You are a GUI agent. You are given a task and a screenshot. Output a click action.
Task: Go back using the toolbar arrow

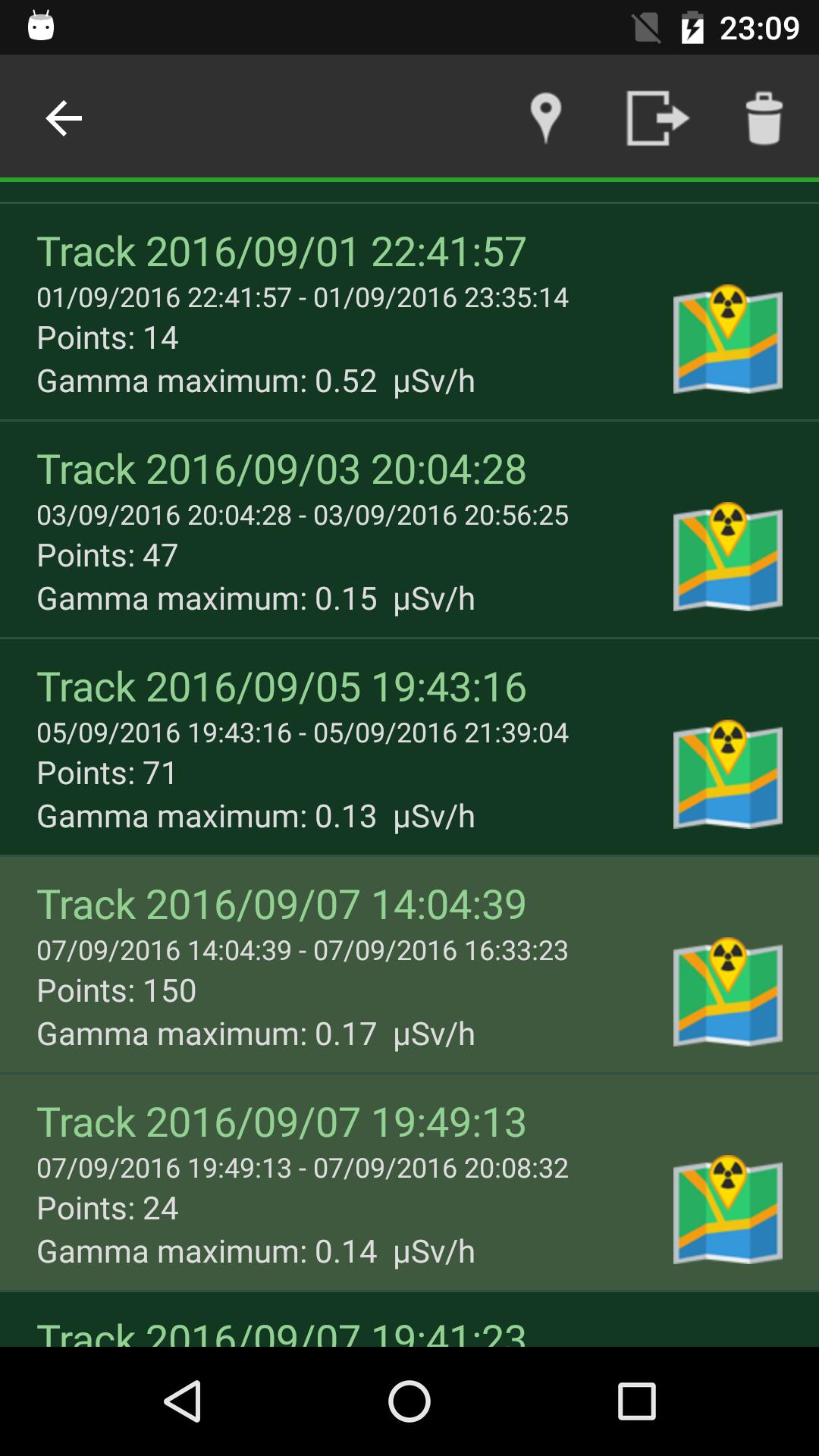(x=64, y=118)
